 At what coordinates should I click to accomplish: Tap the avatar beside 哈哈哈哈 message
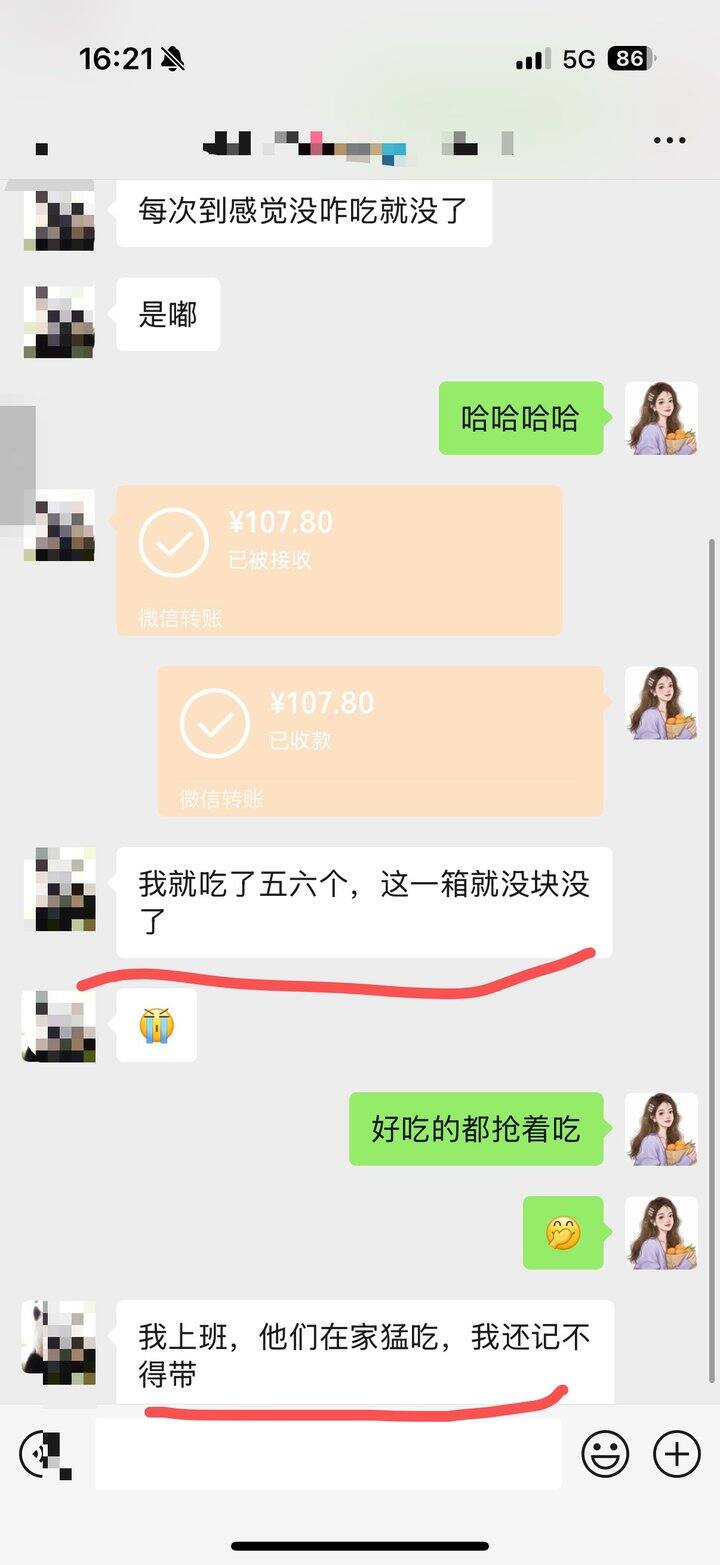coord(661,418)
